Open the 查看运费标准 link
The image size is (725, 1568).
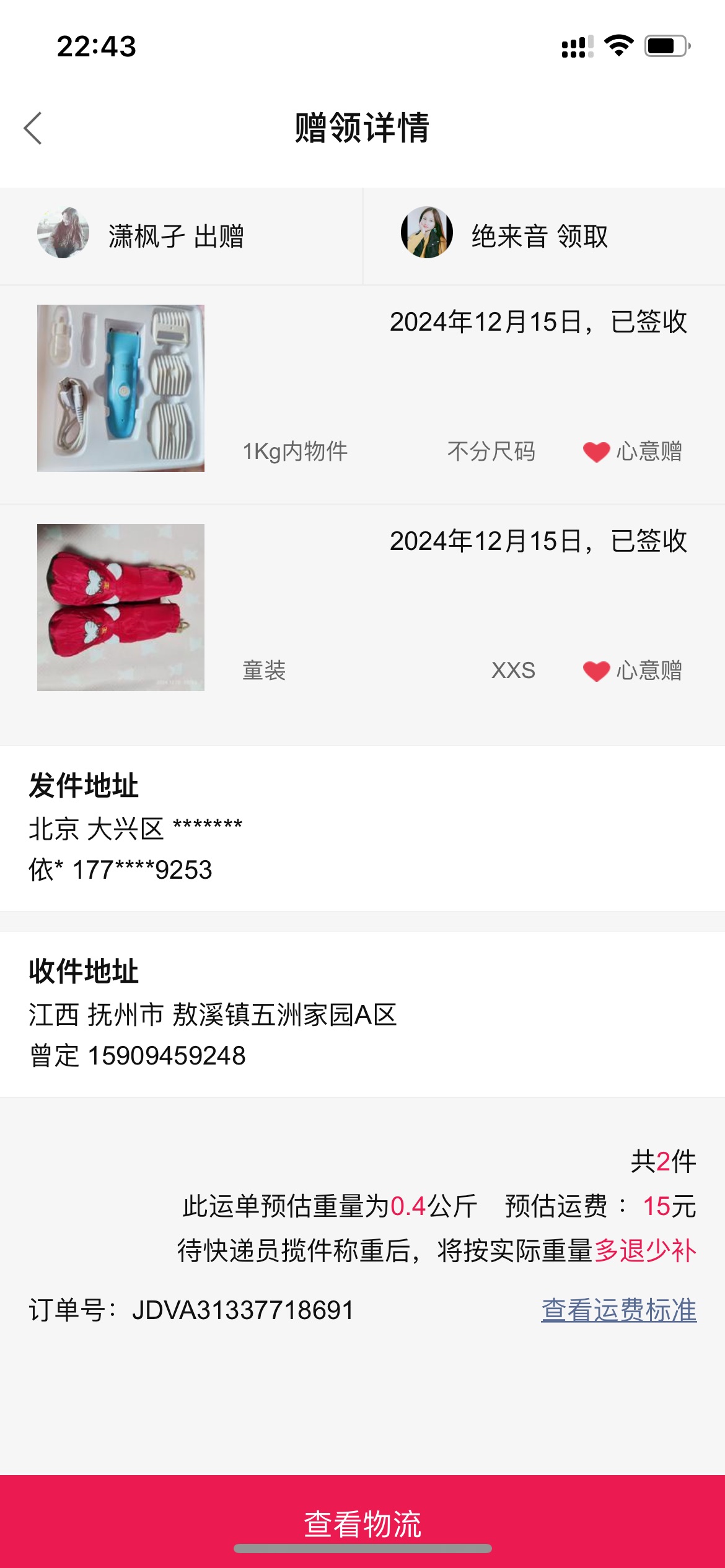[x=619, y=1310]
